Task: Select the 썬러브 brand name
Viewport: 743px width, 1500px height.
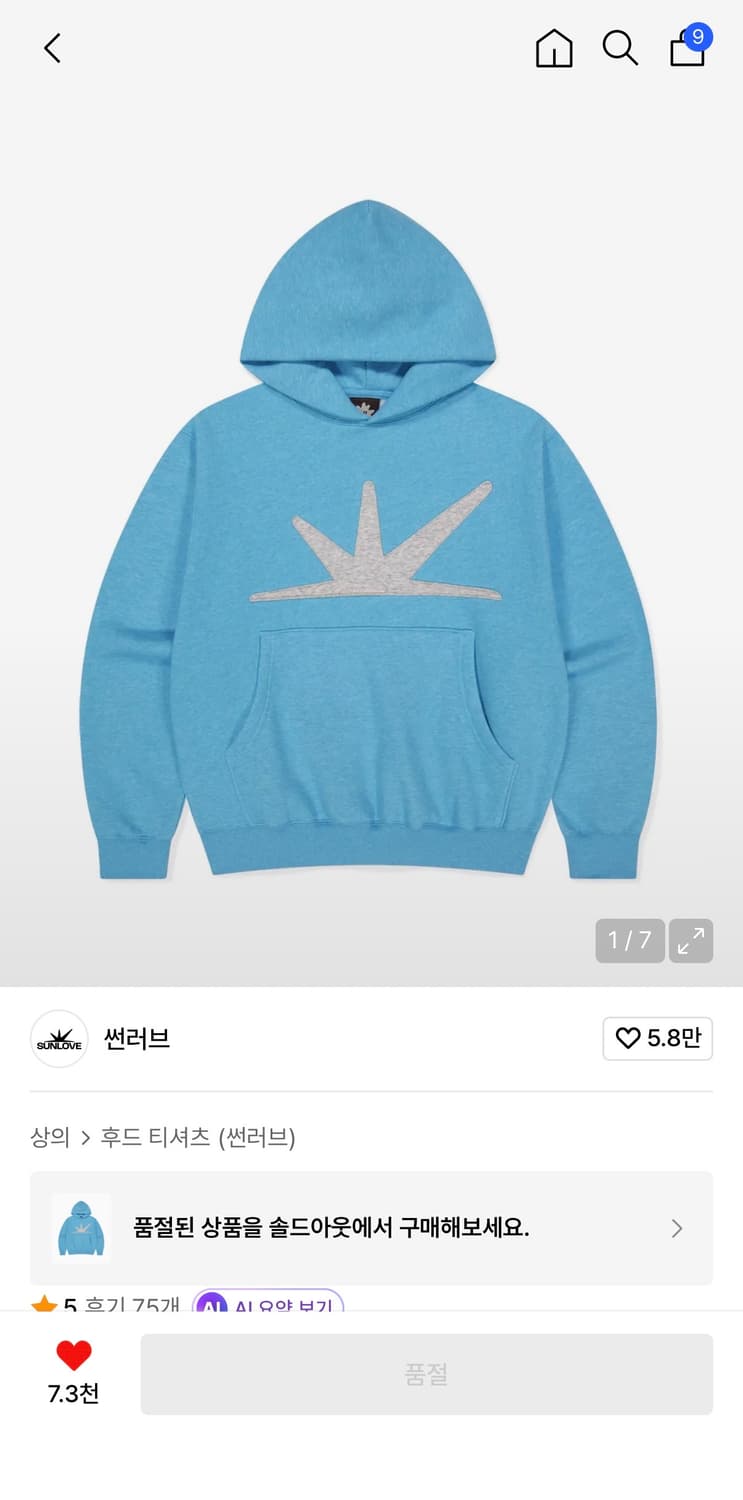Action: pos(136,1039)
